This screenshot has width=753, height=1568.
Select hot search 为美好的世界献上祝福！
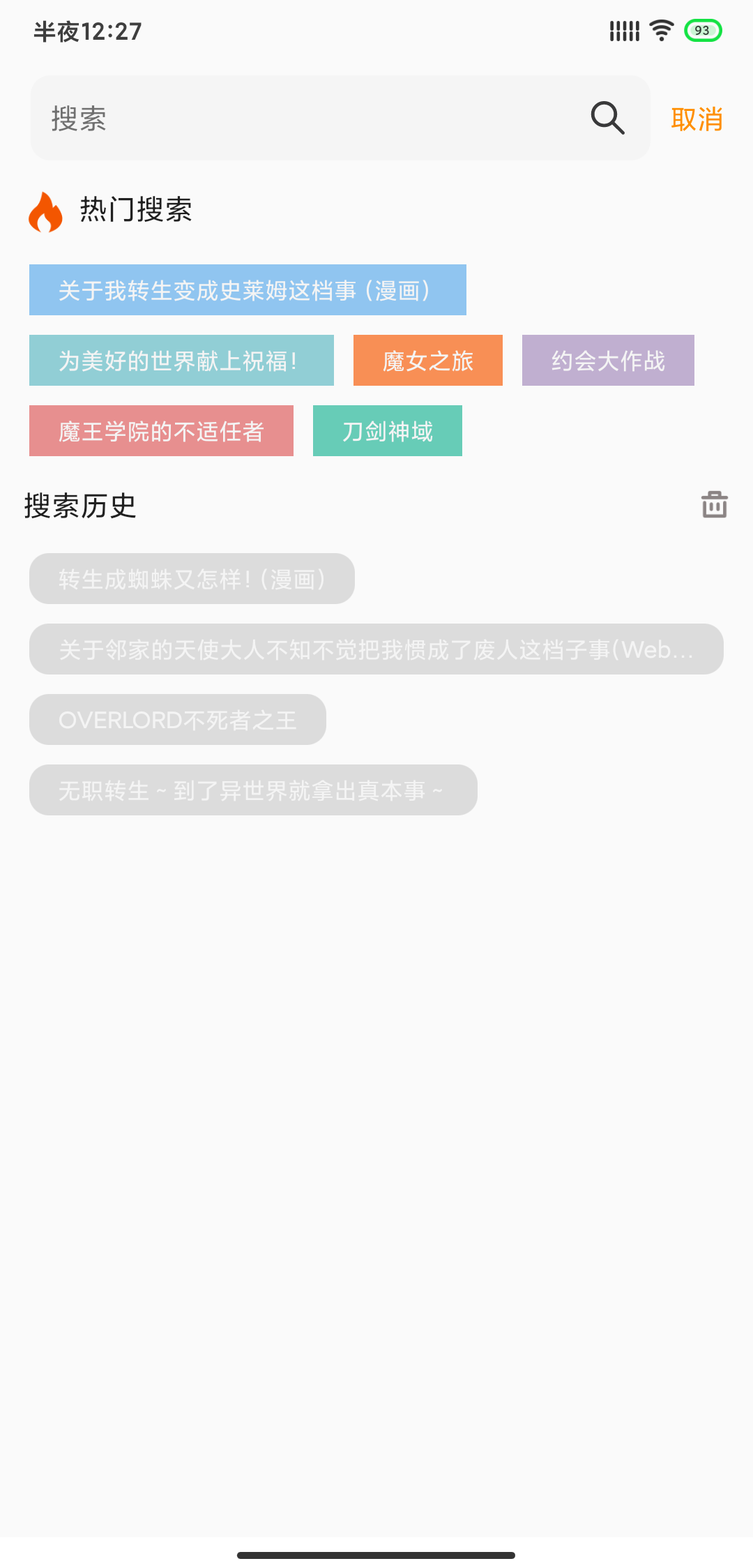point(181,361)
